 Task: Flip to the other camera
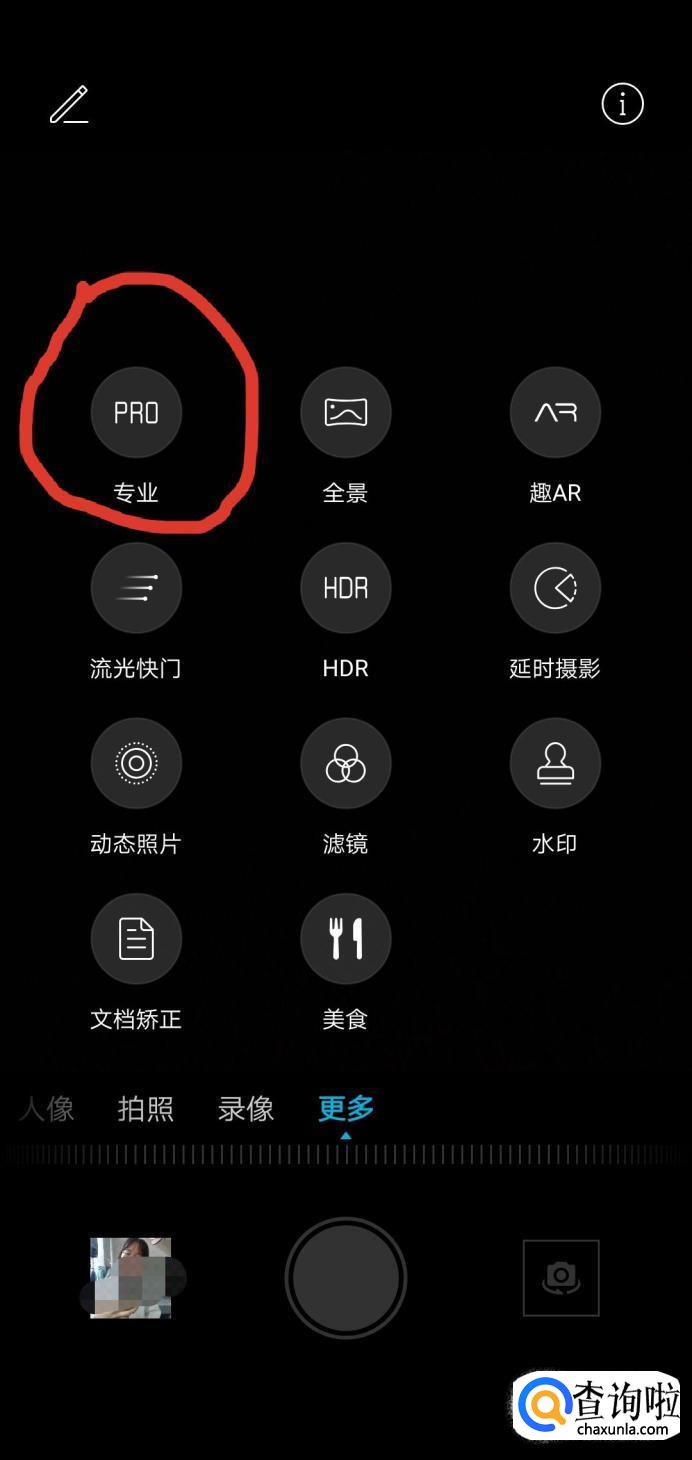pyautogui.click(x=561, y=1277)
